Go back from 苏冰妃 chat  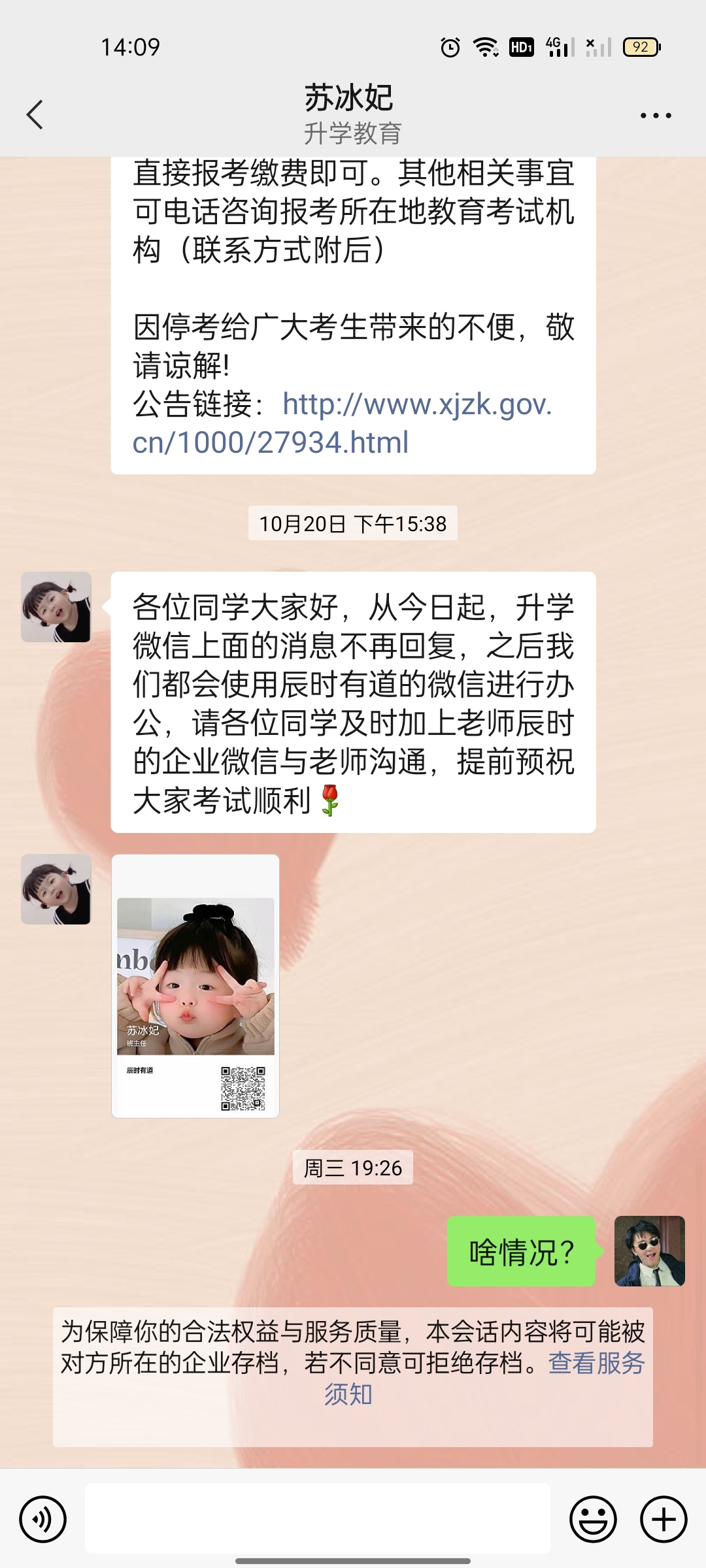(x=35, y=115)
